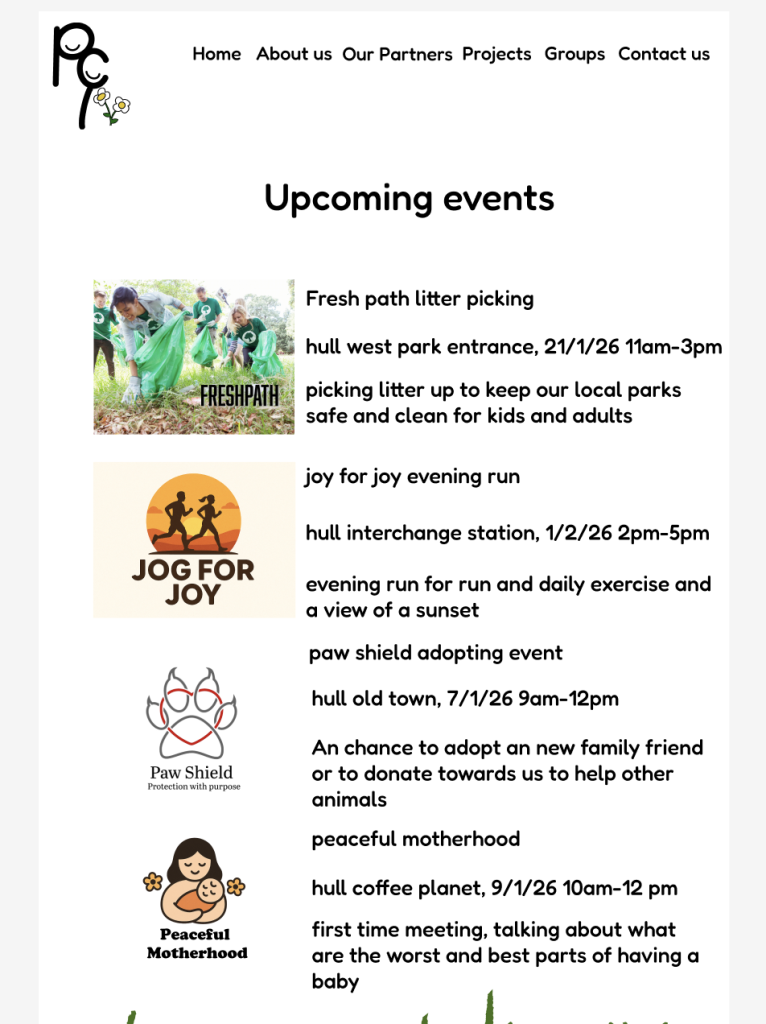Open the Our Partners page

tap(397, 54)
